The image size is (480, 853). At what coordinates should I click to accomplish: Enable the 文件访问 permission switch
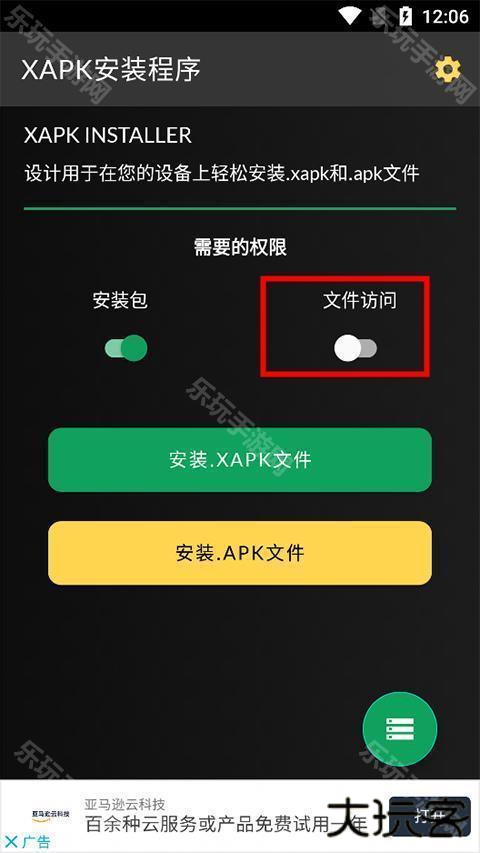point(355,348)
